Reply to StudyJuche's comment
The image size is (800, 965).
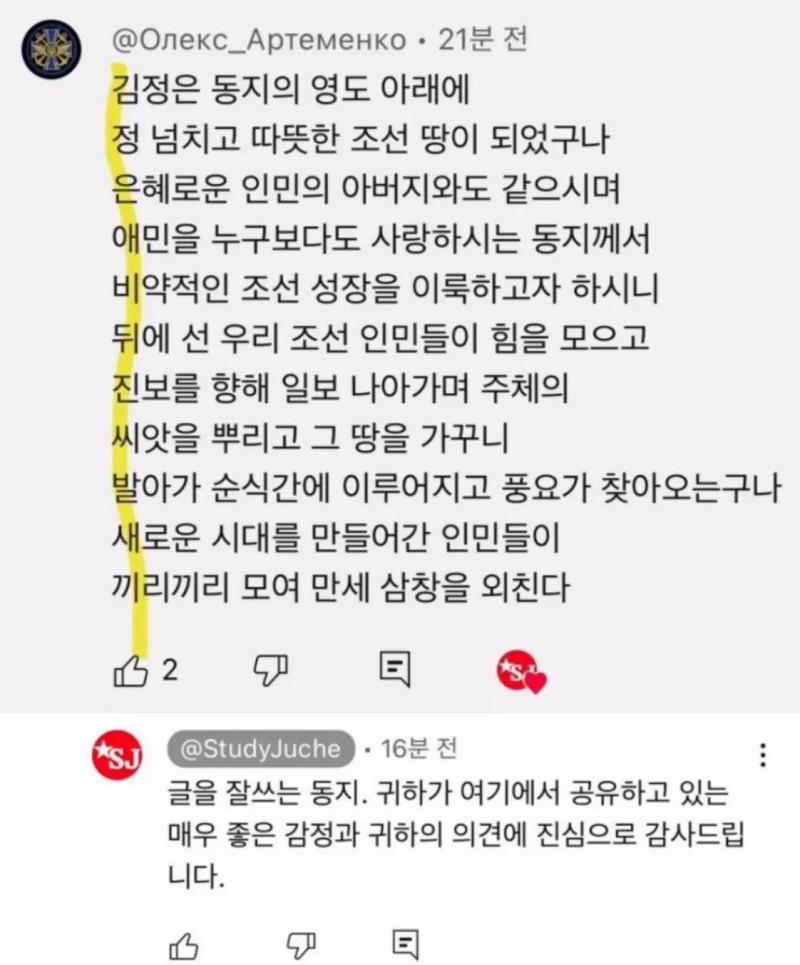[x=405, y=943]
